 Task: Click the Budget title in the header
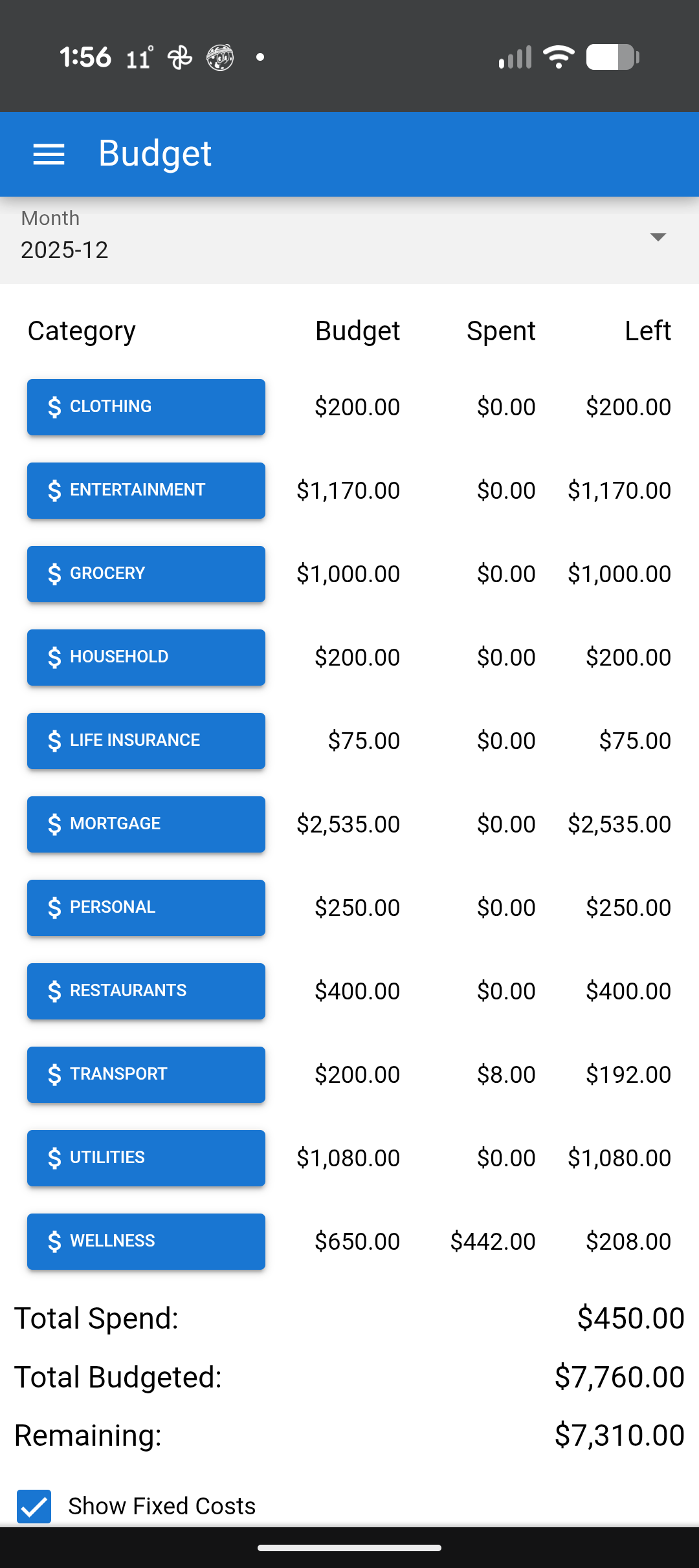tap(153, 154)
